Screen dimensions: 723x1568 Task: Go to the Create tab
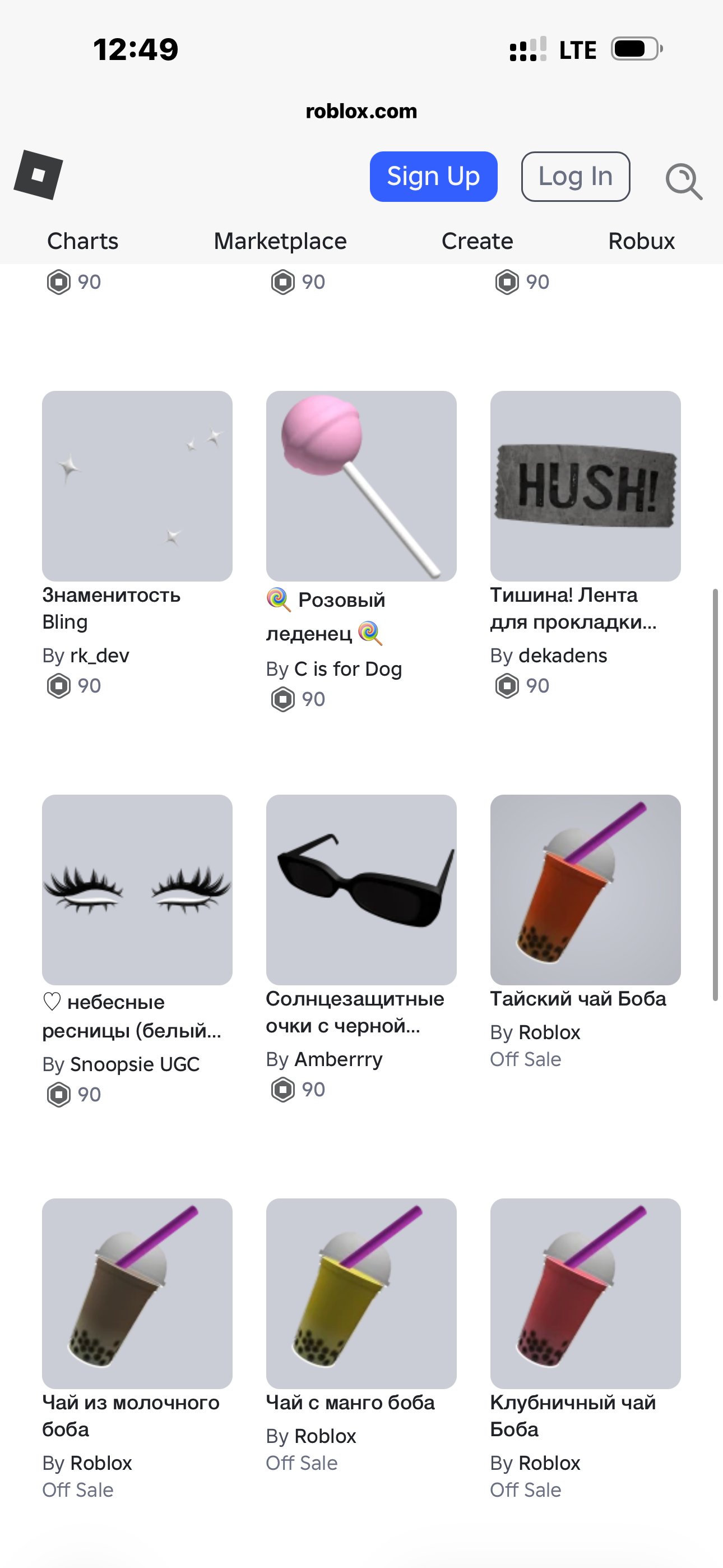pyautogui.click(x=477, y=241)
